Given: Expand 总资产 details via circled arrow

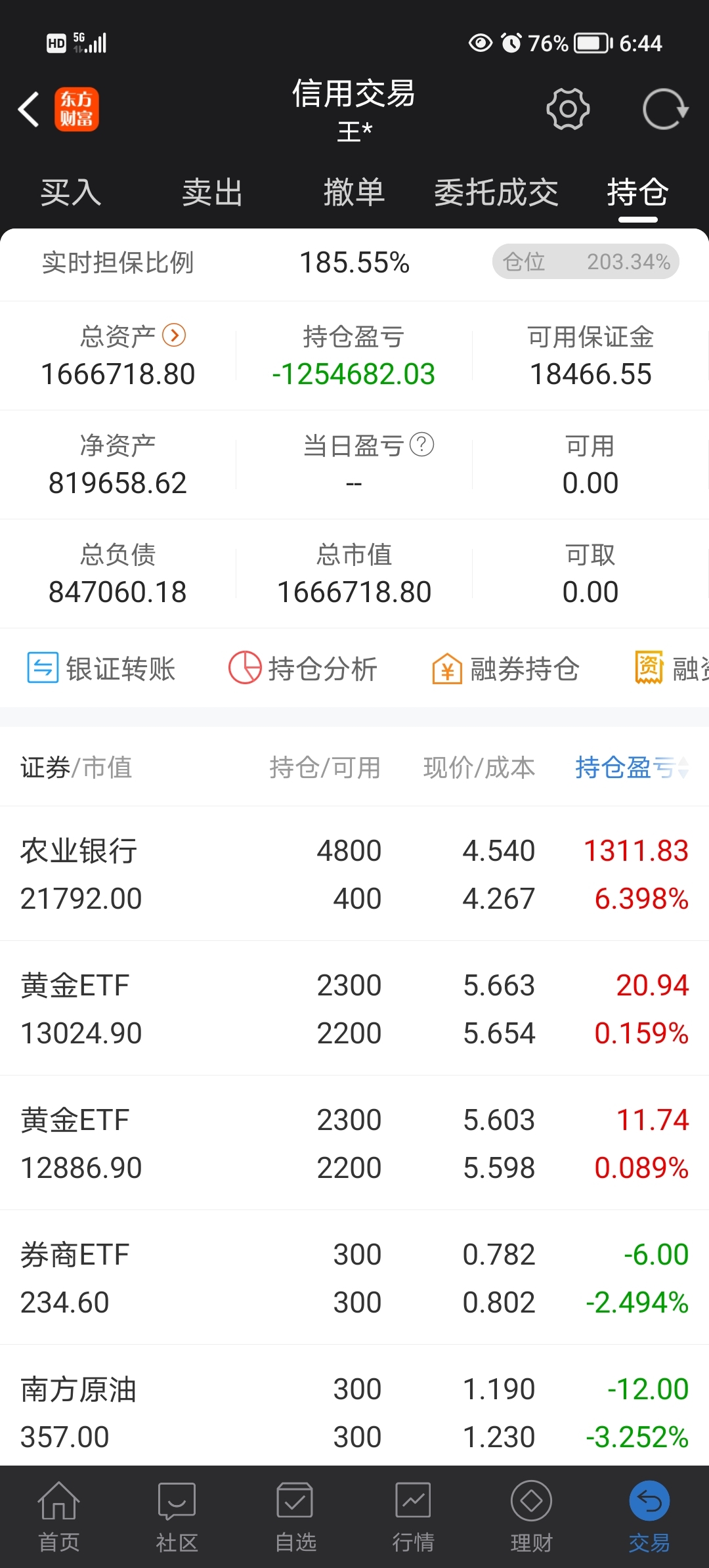Looking at the screenshot, I should pyautogui.click(x=173, y=335).
